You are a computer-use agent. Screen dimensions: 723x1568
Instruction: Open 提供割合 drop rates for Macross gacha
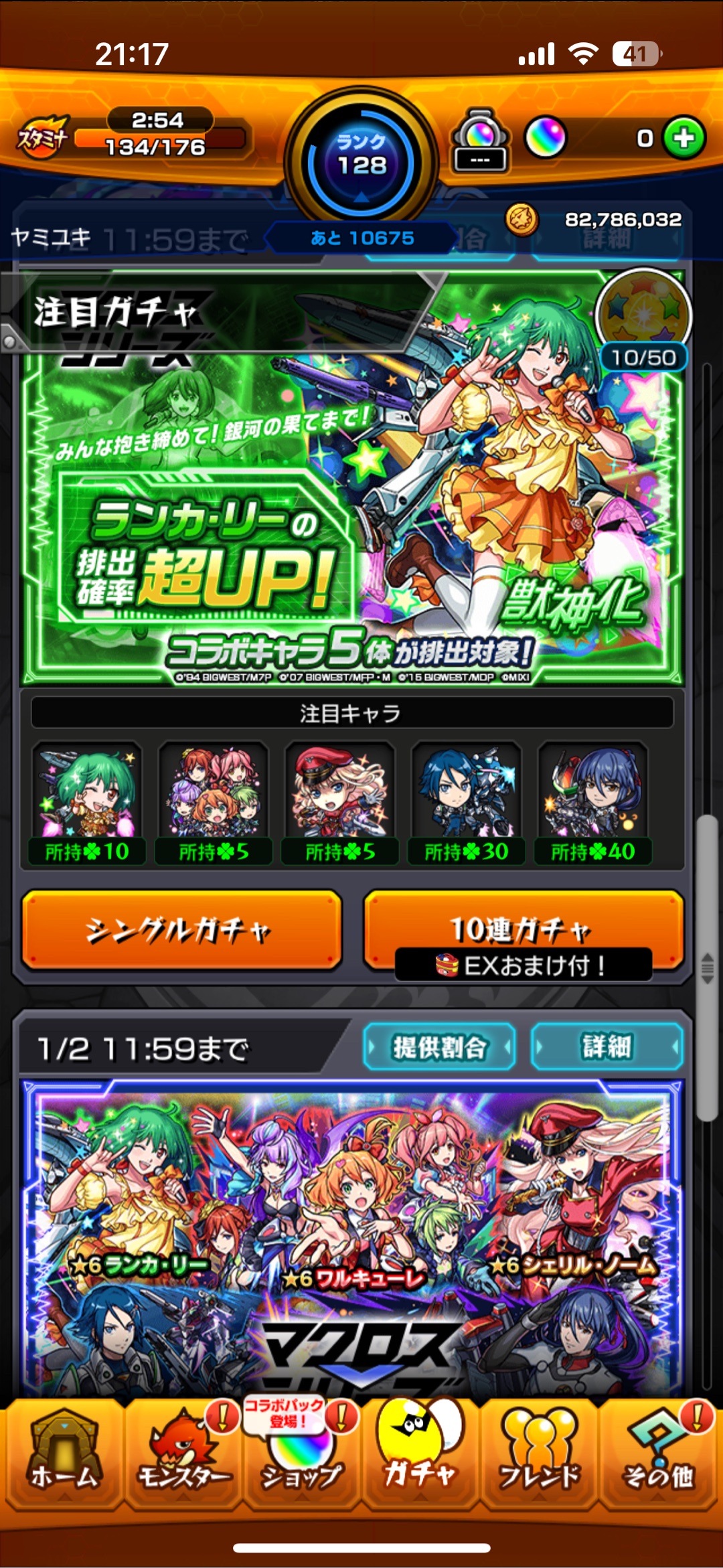pyautogui.click(x=439, y=1047)
